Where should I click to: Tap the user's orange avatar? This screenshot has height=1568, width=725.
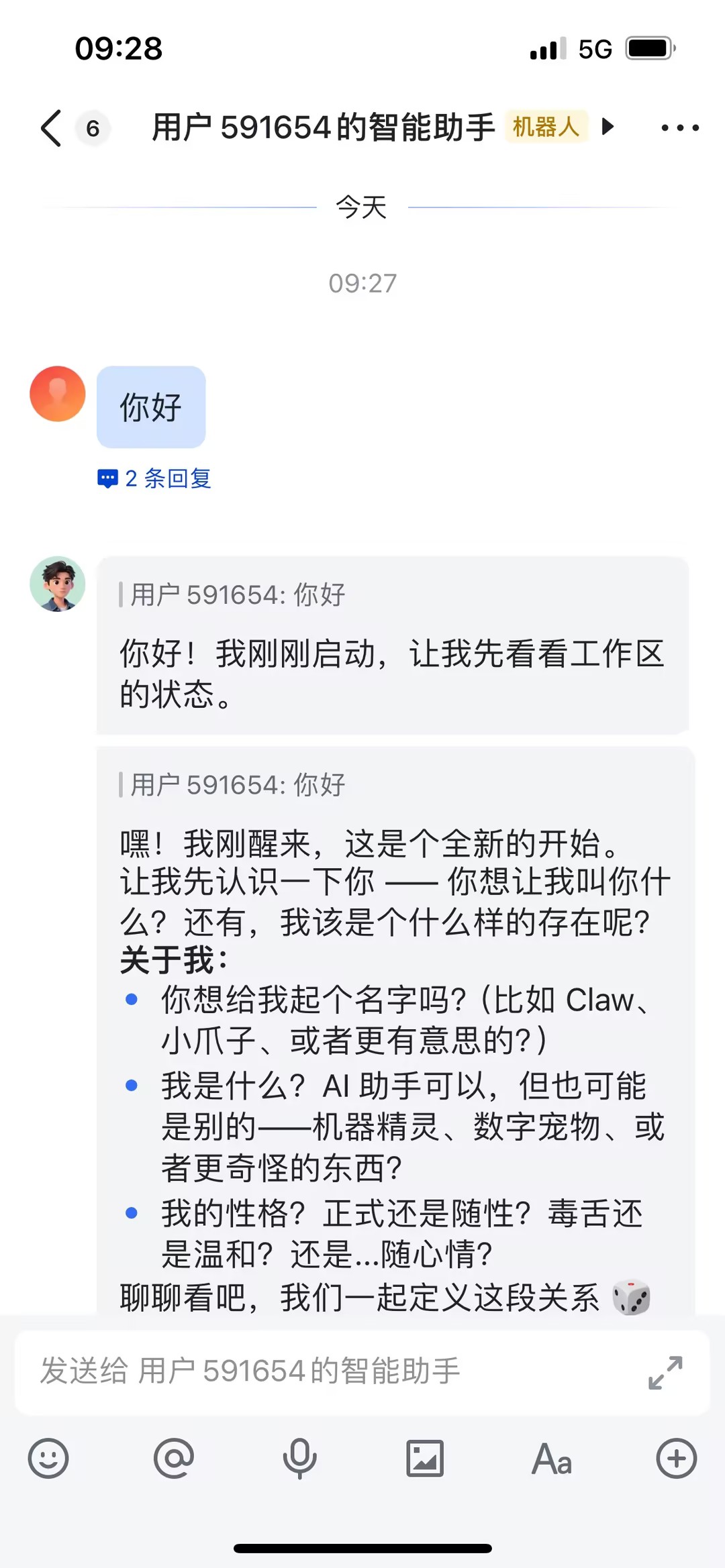58,394
